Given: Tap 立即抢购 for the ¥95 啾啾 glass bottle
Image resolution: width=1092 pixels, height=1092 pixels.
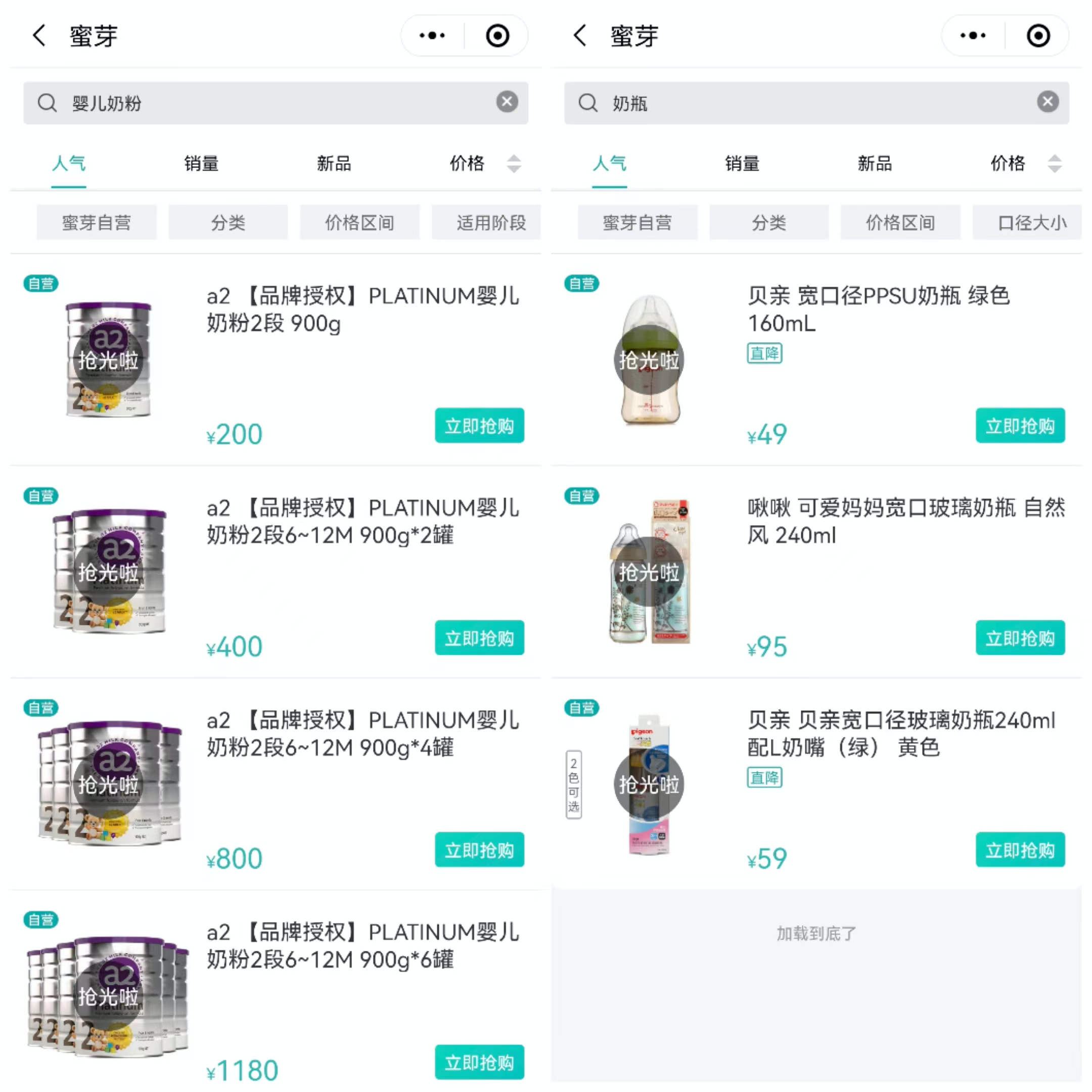Looking at the screenshot, I should coord(1020,638).
